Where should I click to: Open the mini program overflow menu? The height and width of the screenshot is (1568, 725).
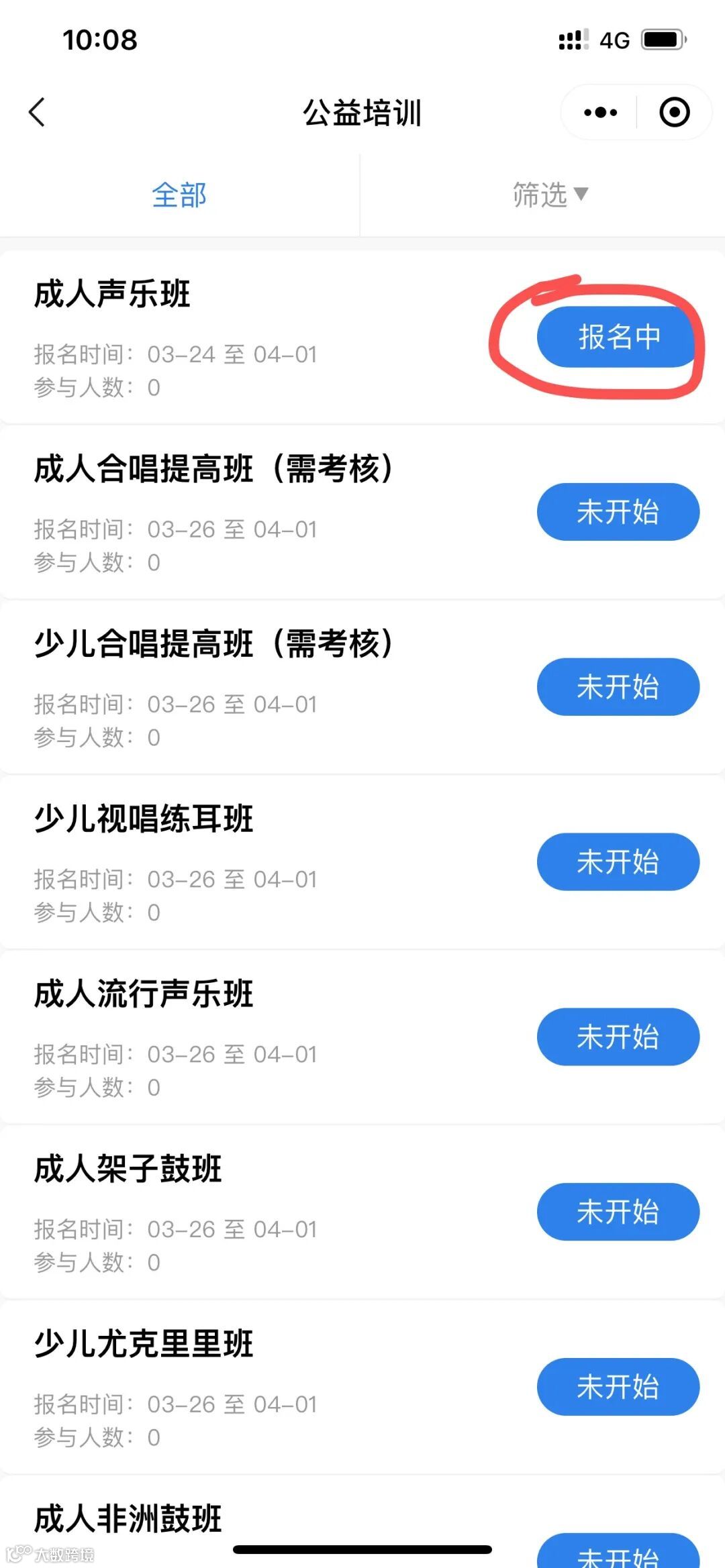coord(600,112)
